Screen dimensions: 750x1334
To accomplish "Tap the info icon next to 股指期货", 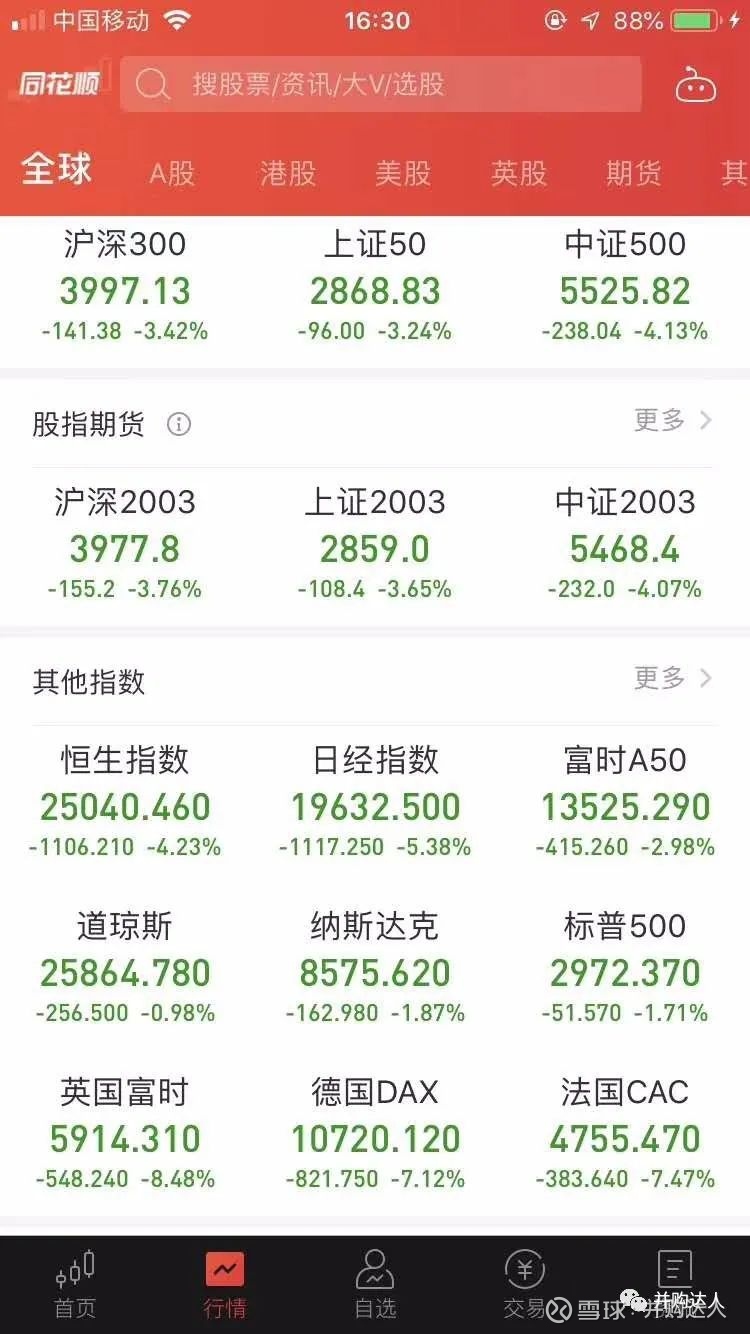I will pyautogui.click(x=178, y=424).
